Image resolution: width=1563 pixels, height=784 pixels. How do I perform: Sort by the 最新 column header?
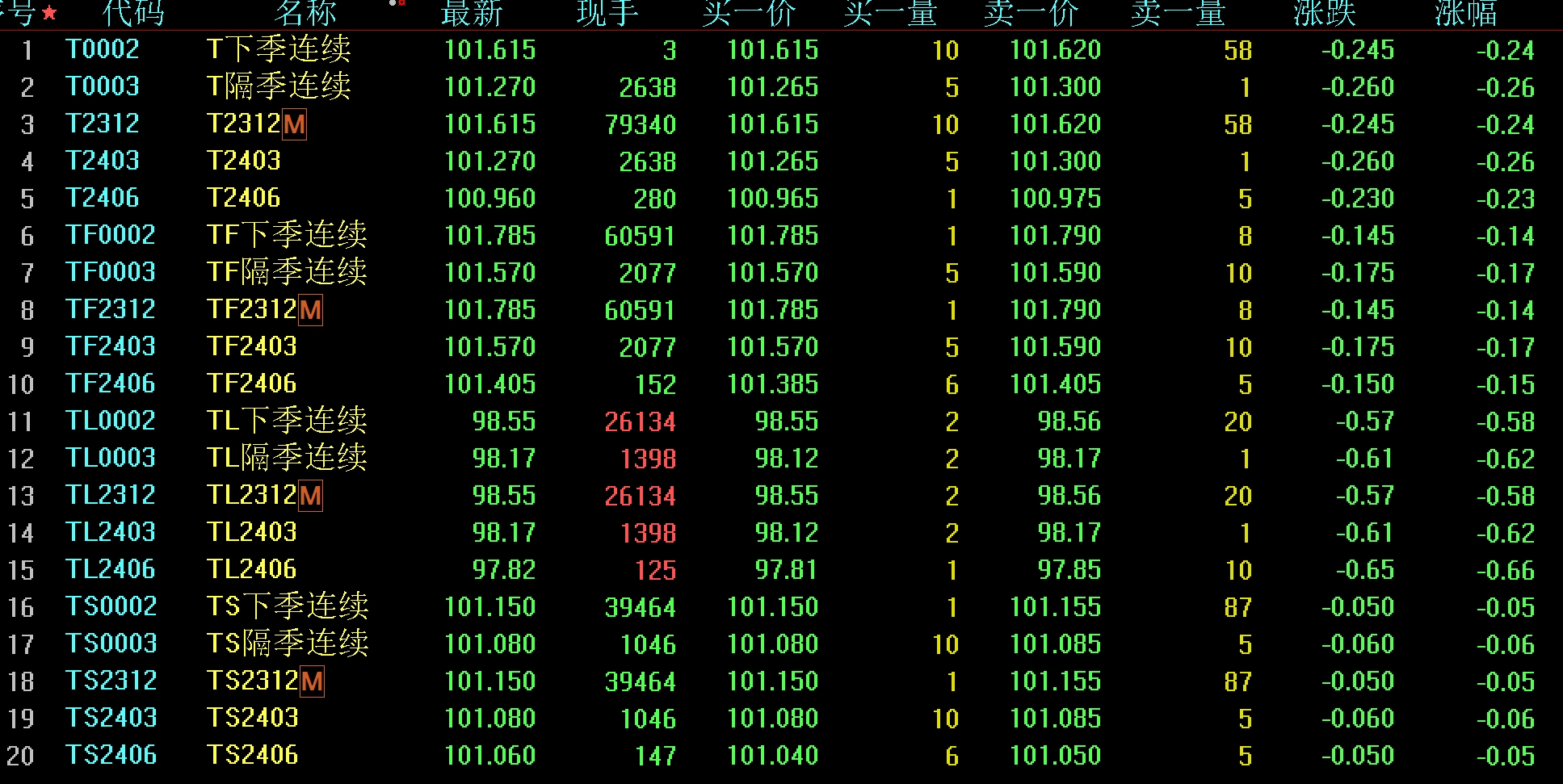[x=472, y=13]
